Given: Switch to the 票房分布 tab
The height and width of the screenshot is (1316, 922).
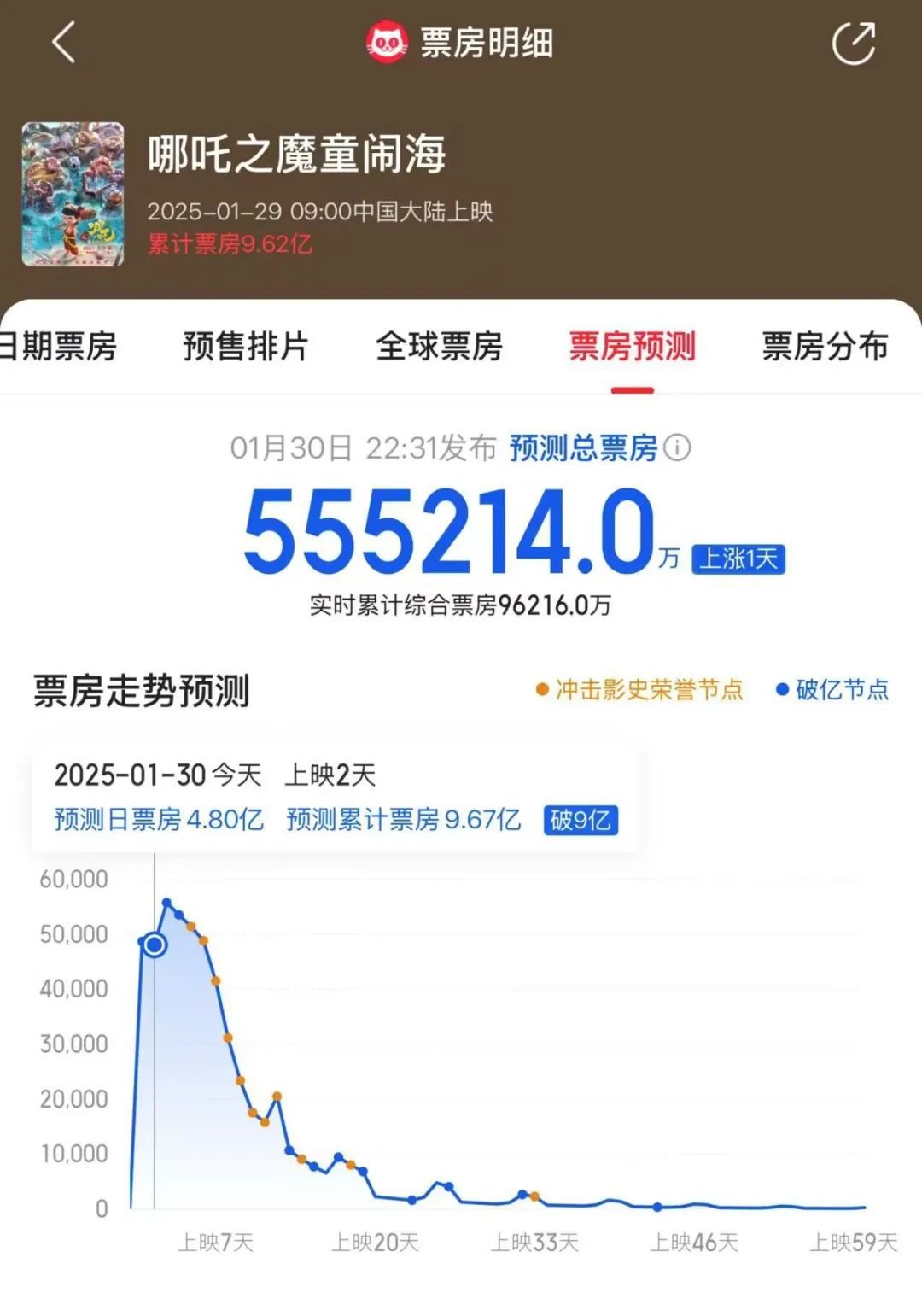Looking at the screenshot, I should [x=822, y=348].
